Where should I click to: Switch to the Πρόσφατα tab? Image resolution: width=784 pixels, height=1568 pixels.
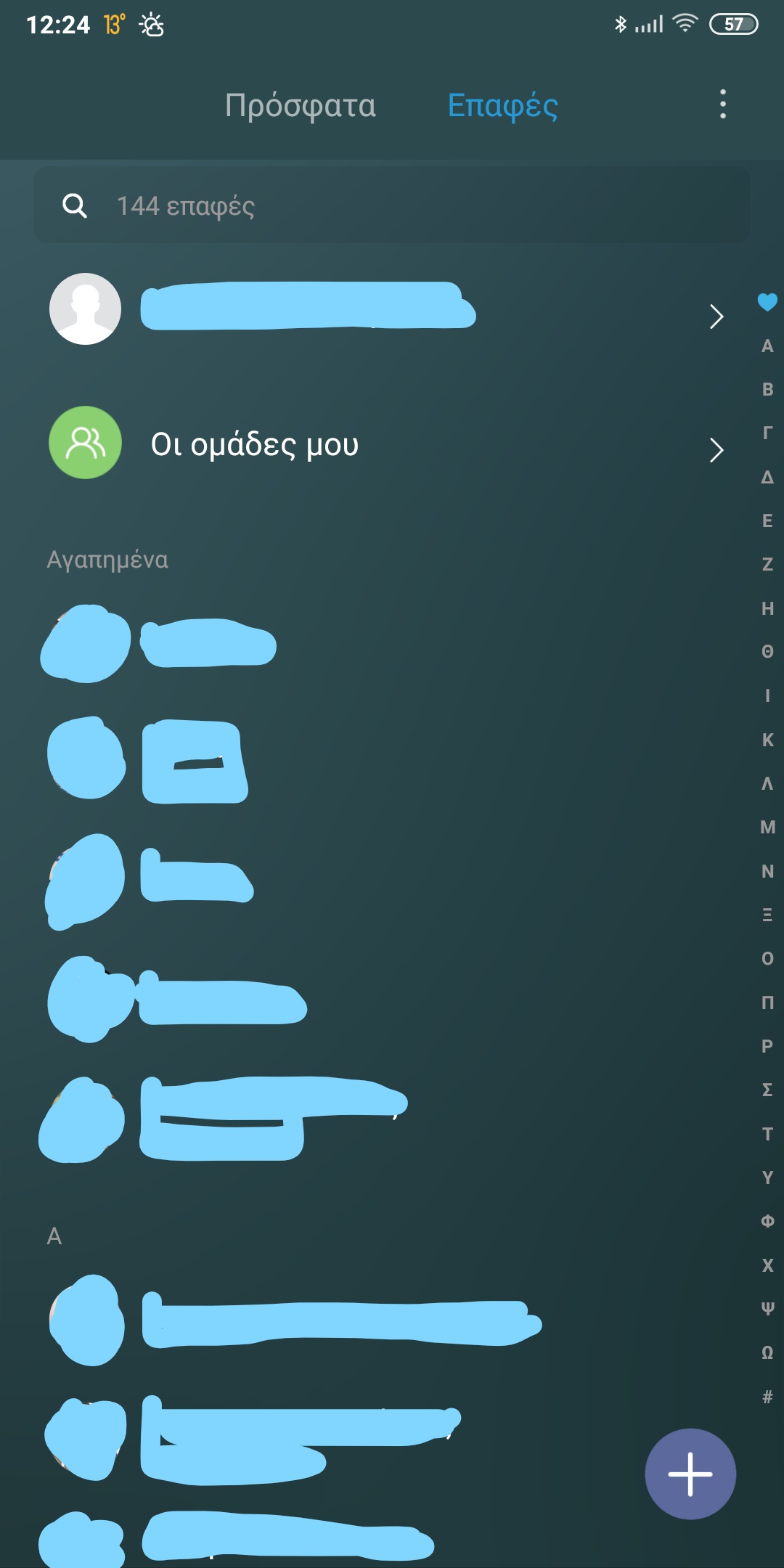coord(300,106)
